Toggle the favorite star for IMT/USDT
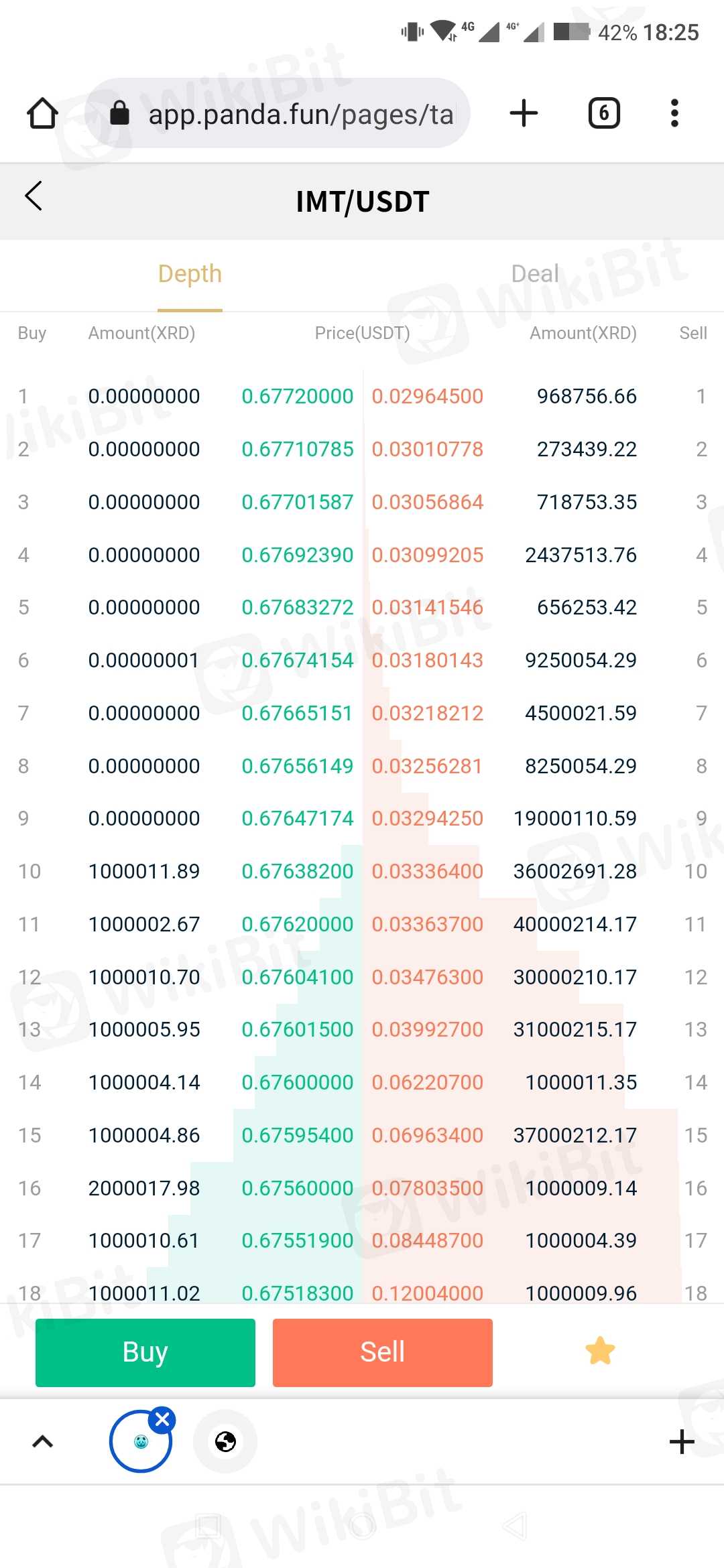This screenshot has height=1568, width=724. [x=600, y=1351]
